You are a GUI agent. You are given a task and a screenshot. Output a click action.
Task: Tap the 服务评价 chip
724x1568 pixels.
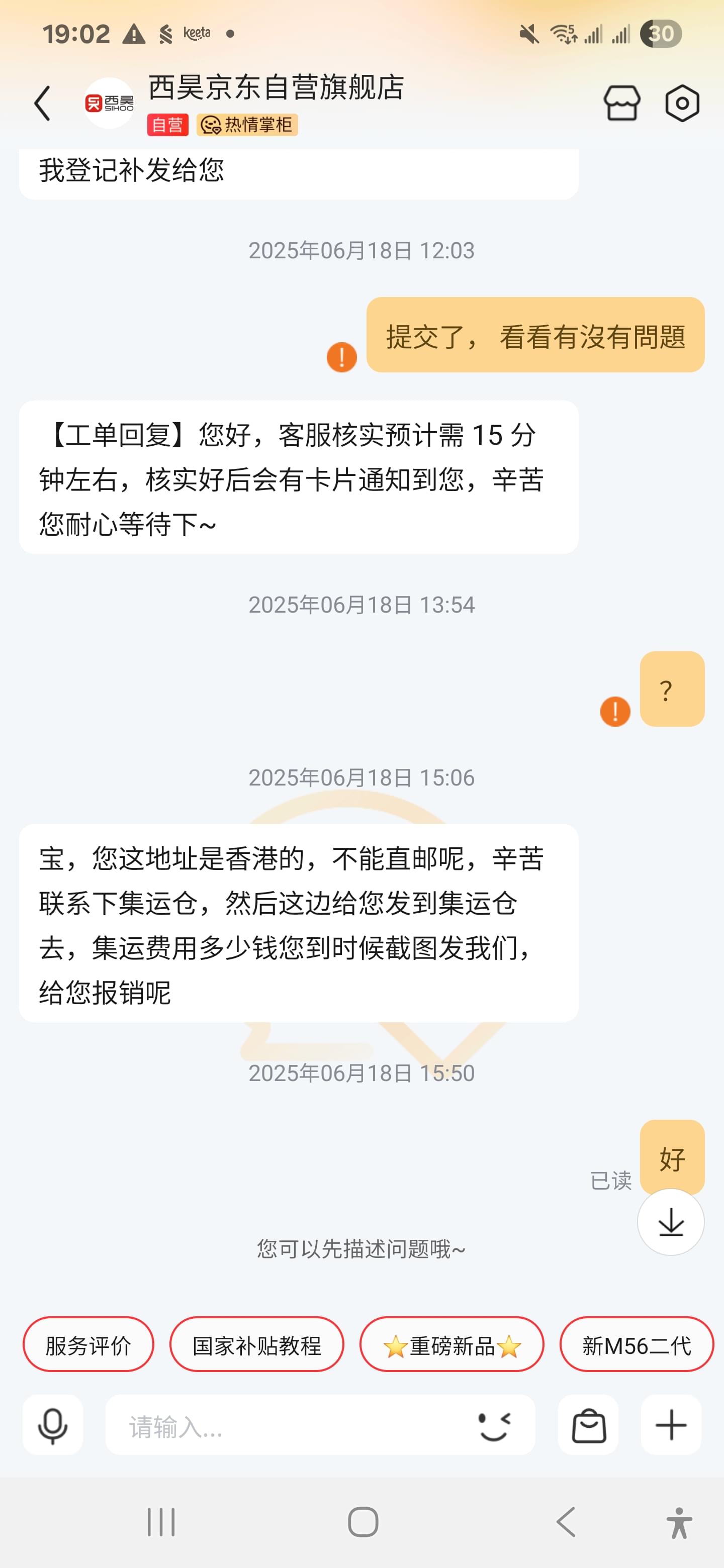pos(88,1344)
